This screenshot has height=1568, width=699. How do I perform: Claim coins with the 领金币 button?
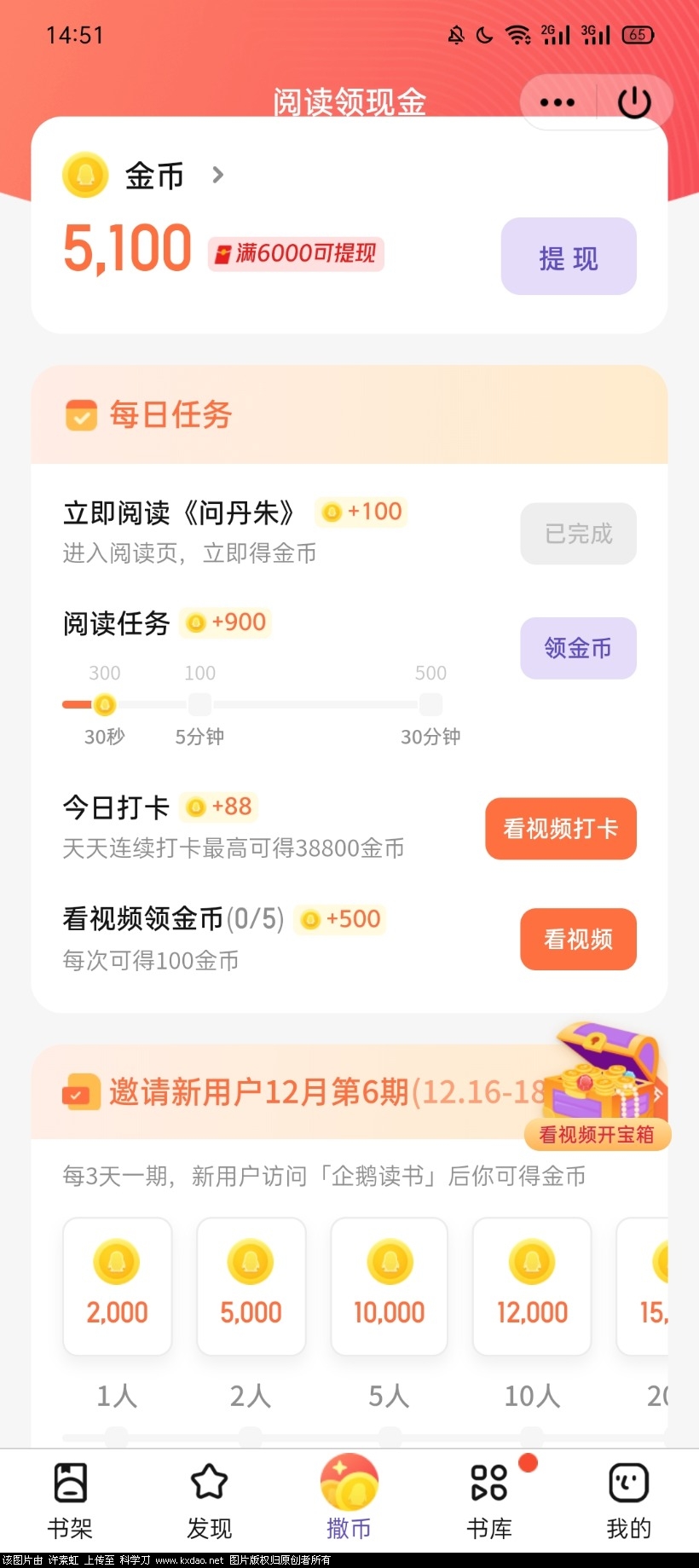[578, 648]
